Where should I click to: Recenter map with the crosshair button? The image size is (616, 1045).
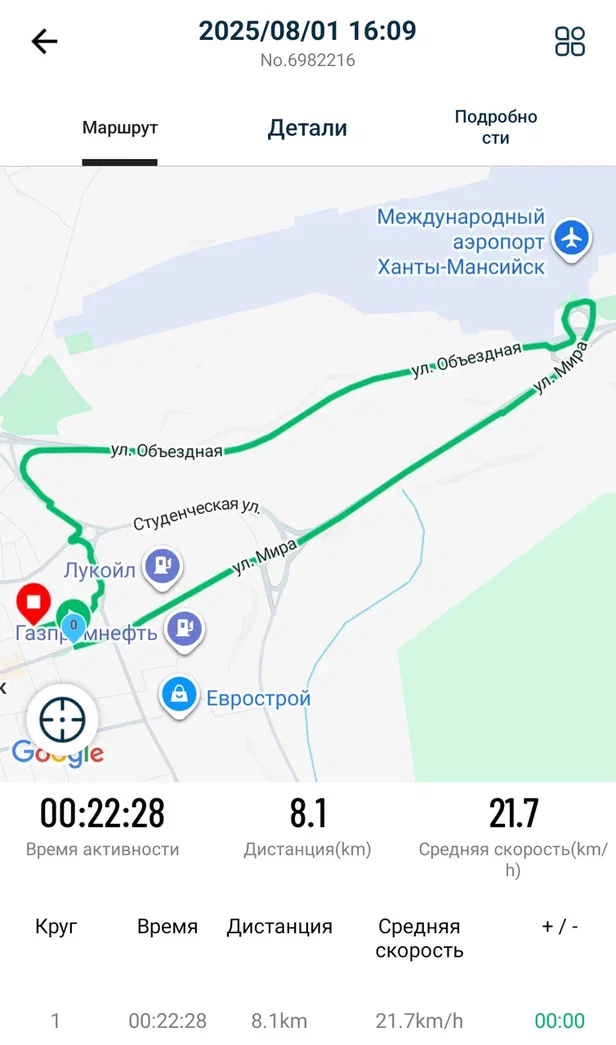pyautogui.click(x=62, y=720)
